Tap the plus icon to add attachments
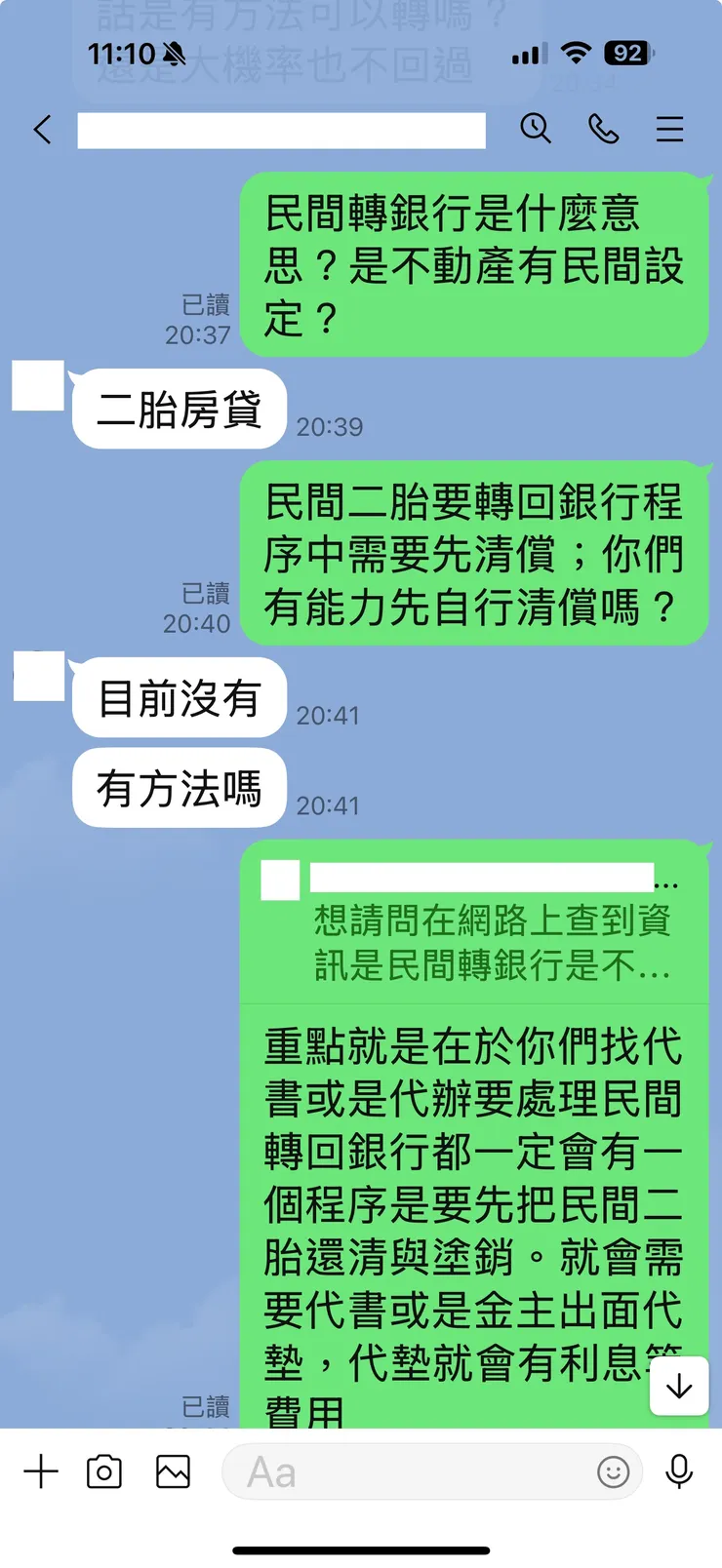 click(41, 1472)
